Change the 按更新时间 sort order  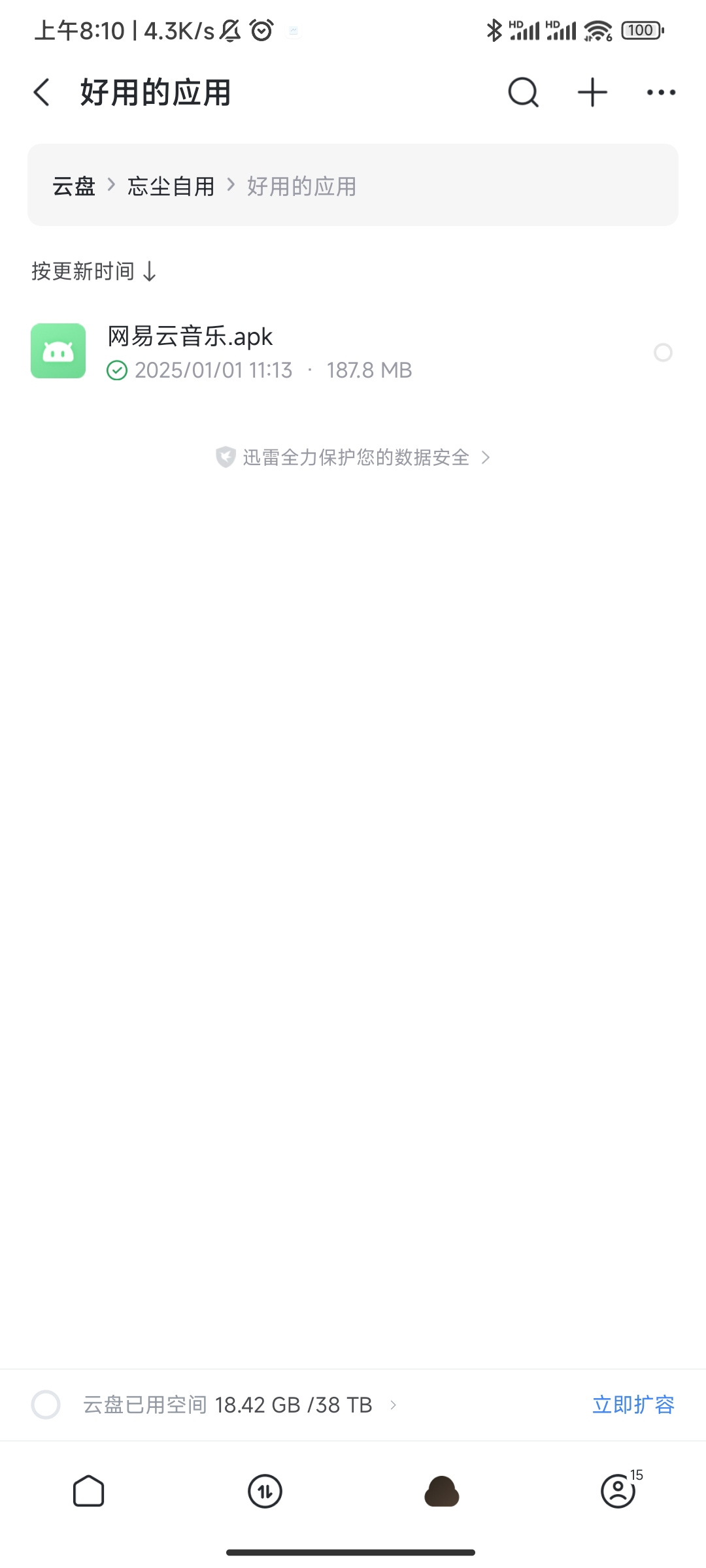(x=94, y=271)
